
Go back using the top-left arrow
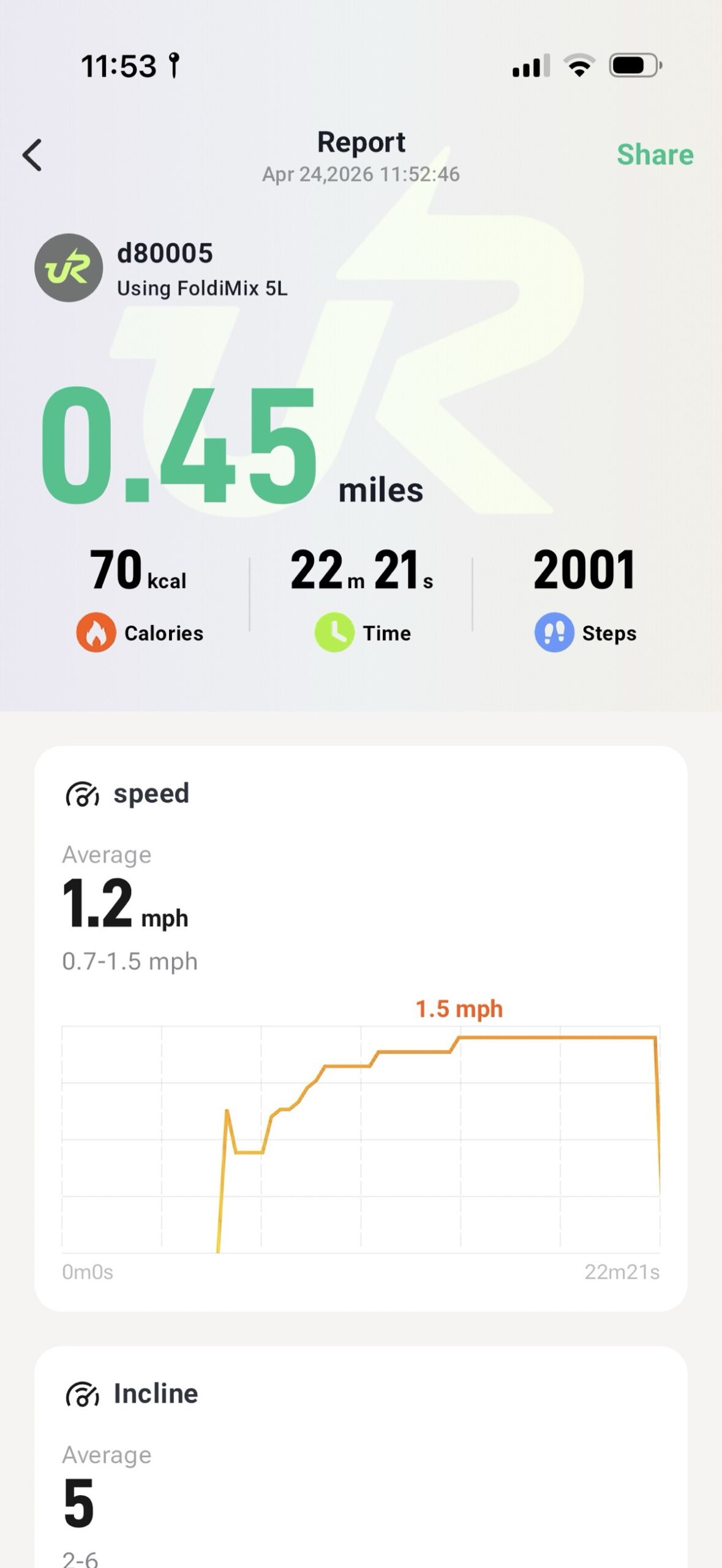pyautogui.click(x=32, y=155)
